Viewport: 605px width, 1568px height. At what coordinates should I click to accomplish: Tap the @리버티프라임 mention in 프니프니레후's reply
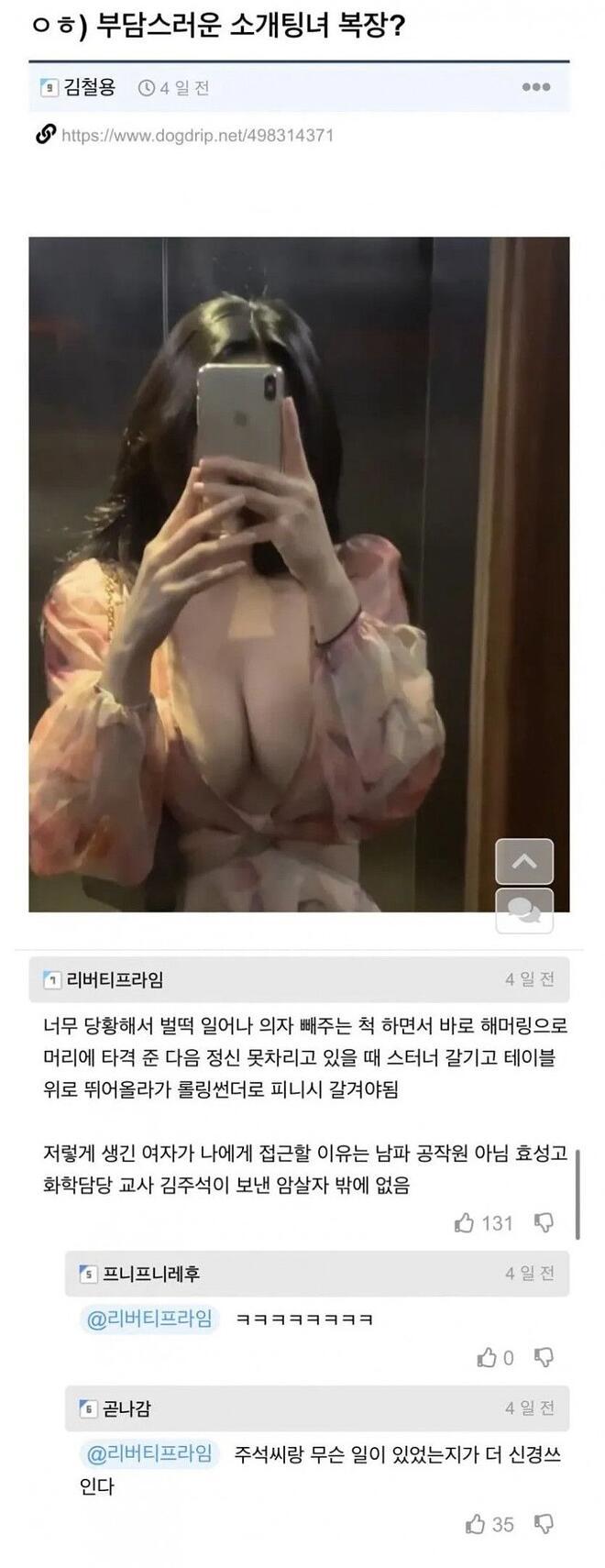pos(149,1319)
